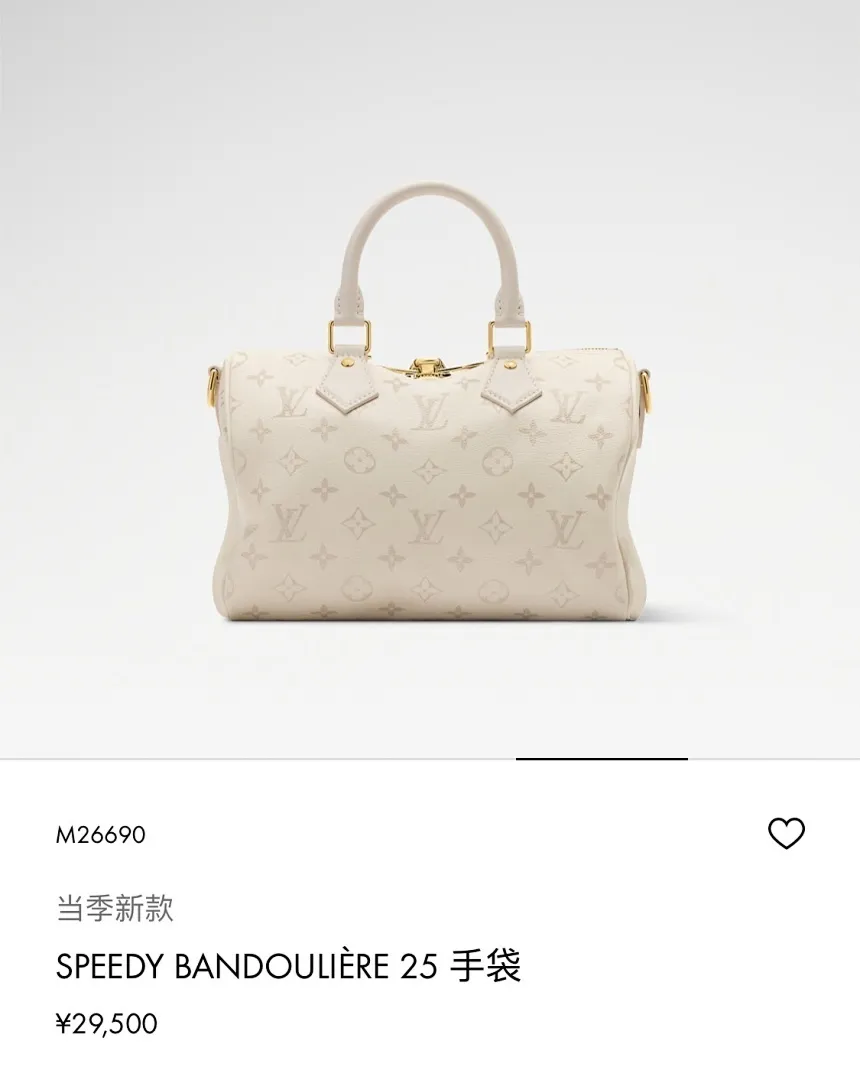This screenshot has width=860, height=1080.
Task: Add the Speedy Bandoulière 25 to wishlist
Action: point(786,833)
